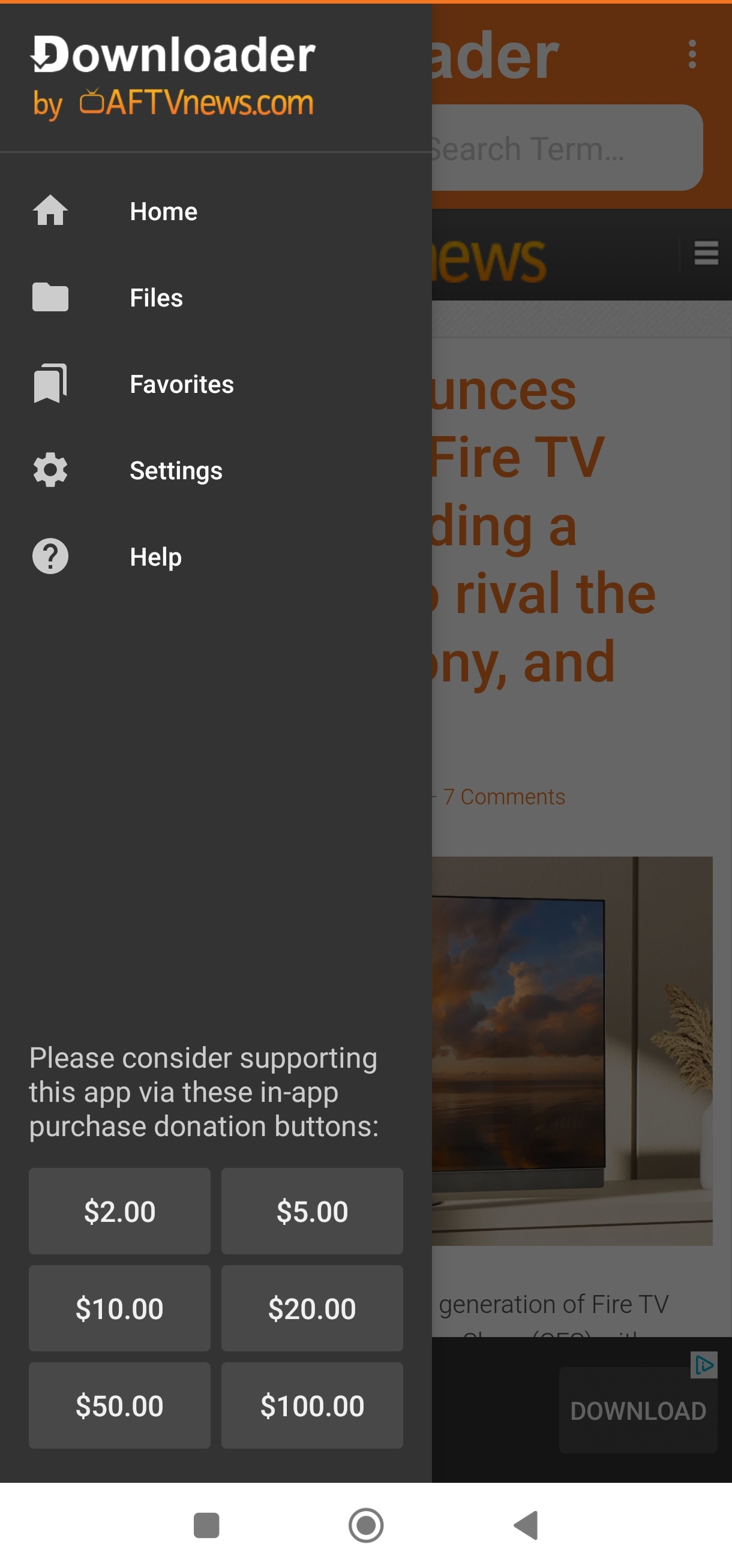Open the Help page

coord(155,557)
